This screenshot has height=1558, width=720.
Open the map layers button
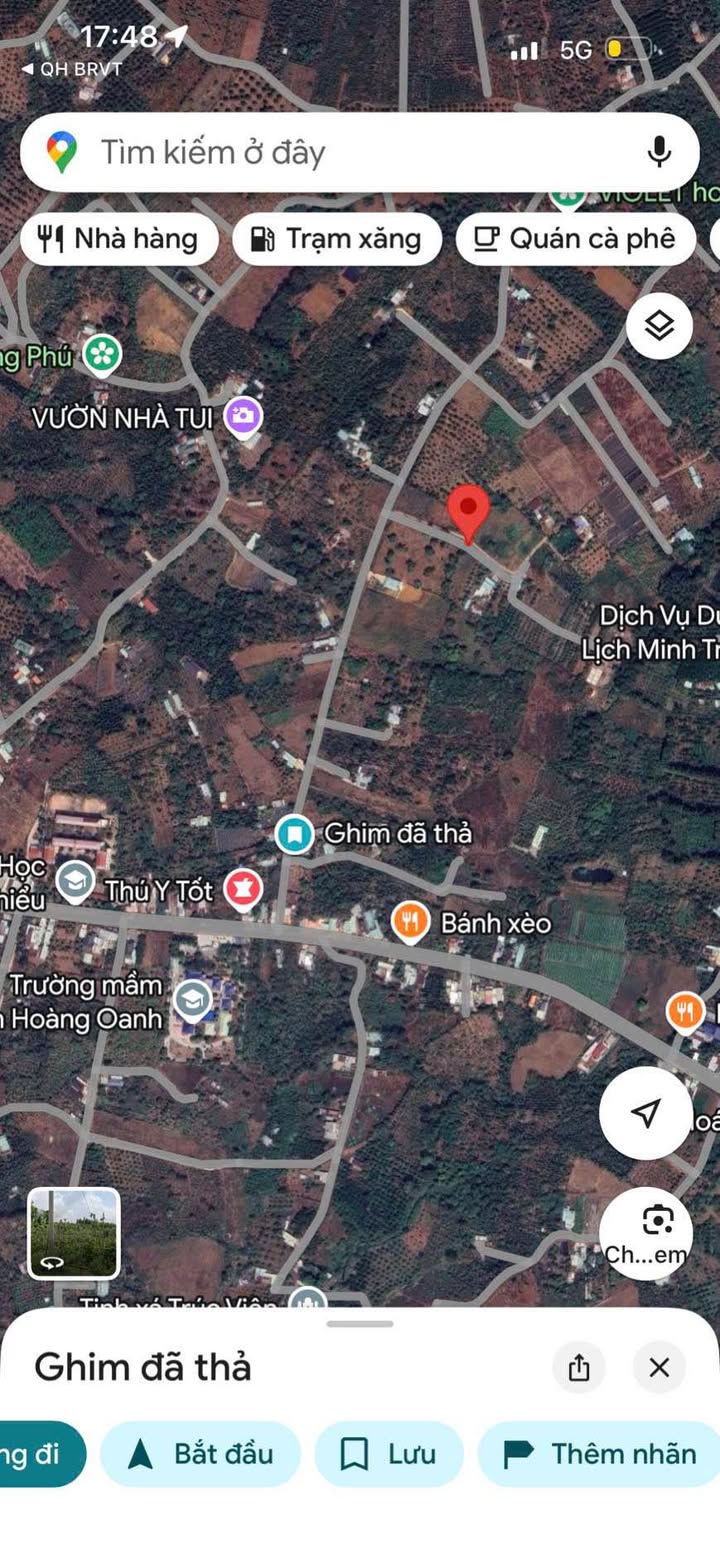pyautogui.click(x=659, y=326)
